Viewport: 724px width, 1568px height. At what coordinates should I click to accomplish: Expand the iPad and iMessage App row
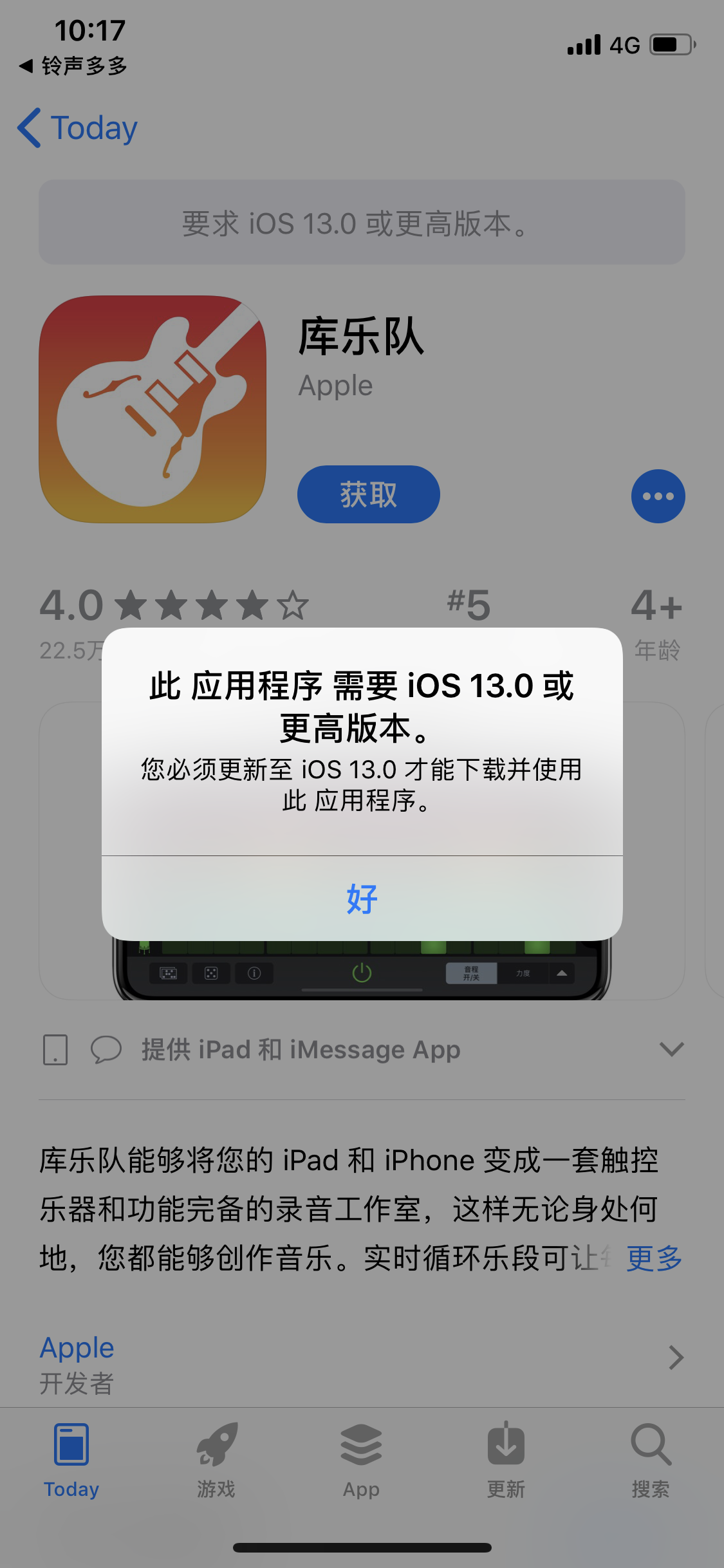point(671,1050)
